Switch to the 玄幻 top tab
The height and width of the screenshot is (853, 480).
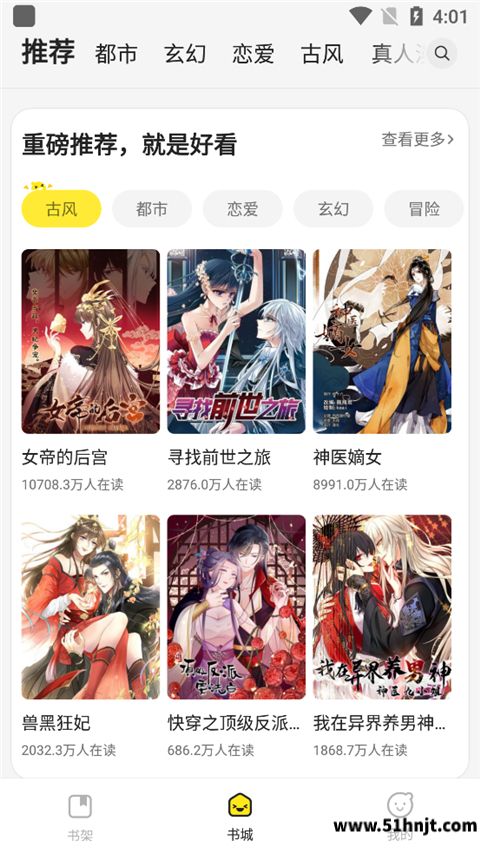[x=184, y=54]
